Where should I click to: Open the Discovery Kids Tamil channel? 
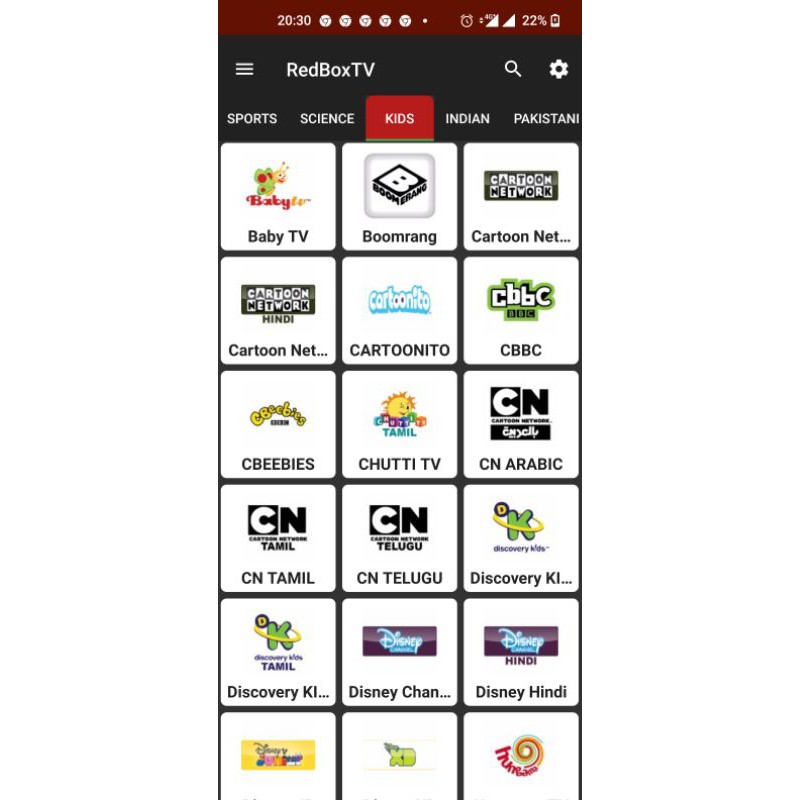pyautogui.click(x=278, y=653)
